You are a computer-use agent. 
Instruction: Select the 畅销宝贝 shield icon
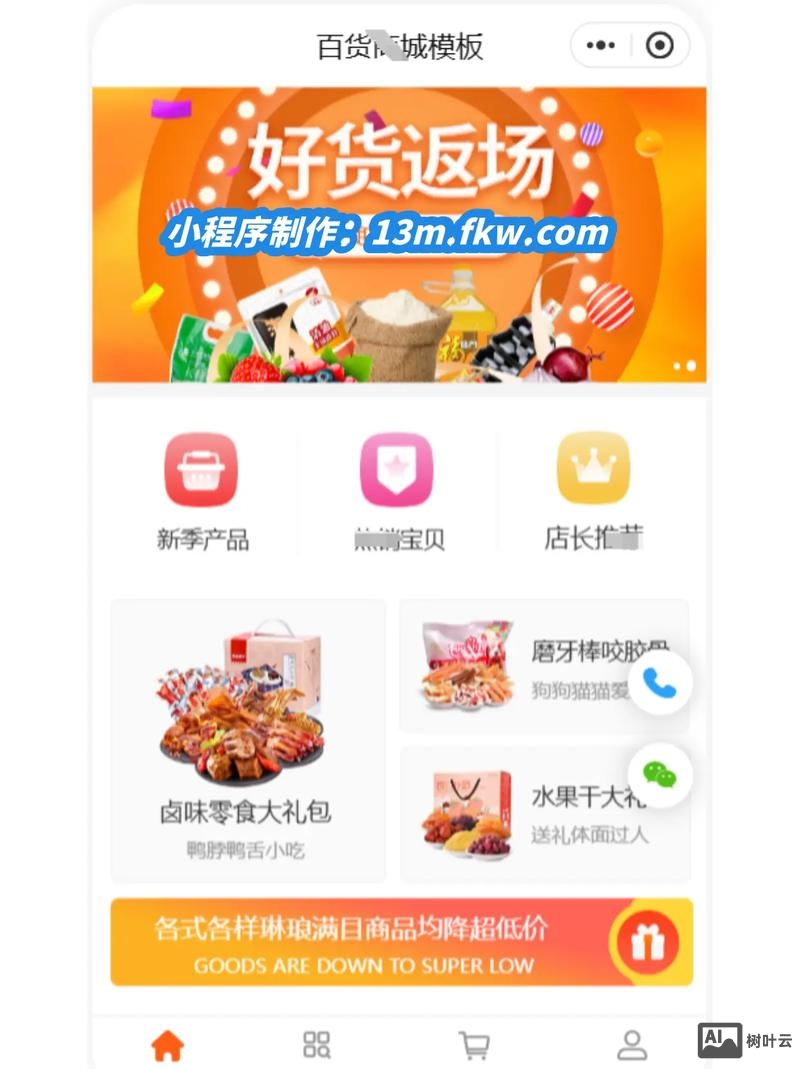click(399, 470)
